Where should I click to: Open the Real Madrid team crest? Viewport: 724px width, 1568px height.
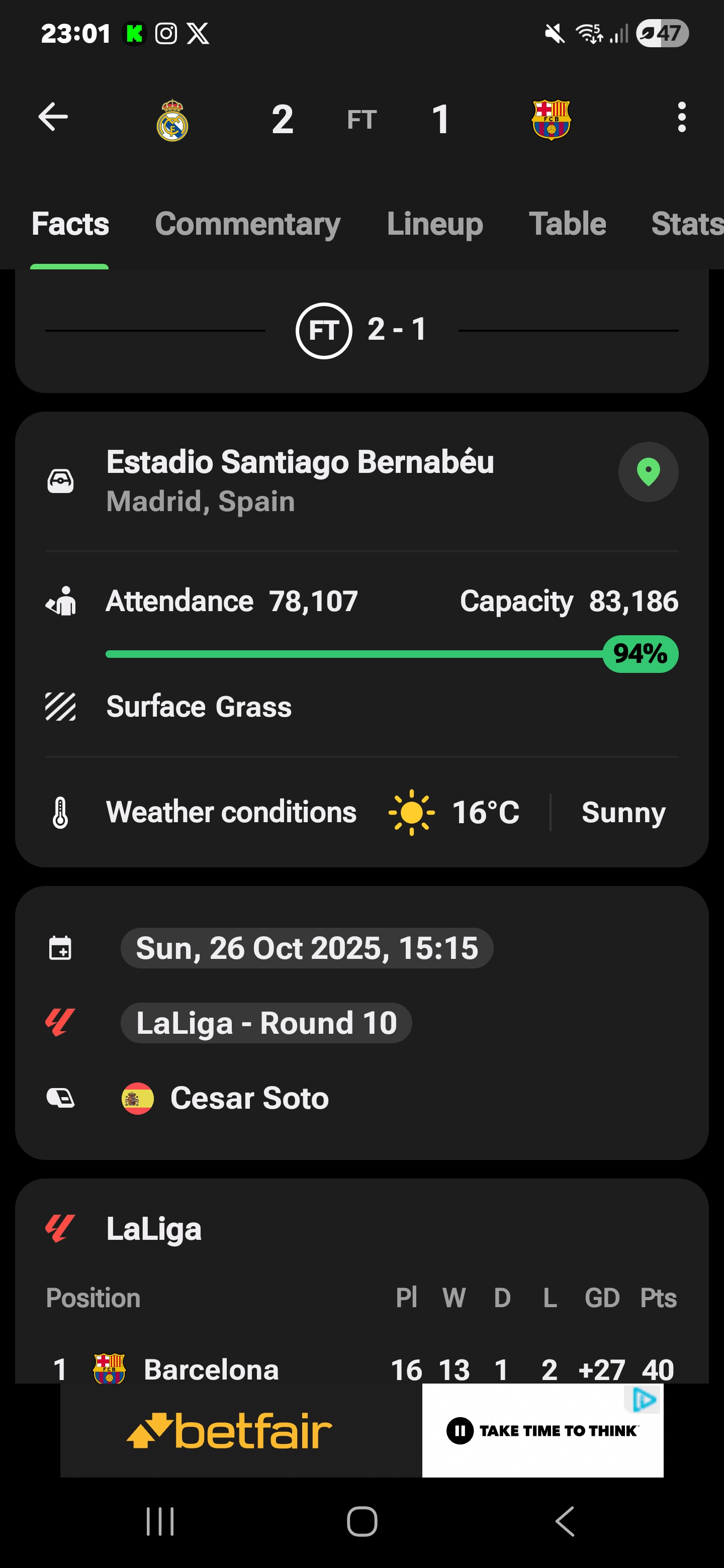[x=172, y=120]
